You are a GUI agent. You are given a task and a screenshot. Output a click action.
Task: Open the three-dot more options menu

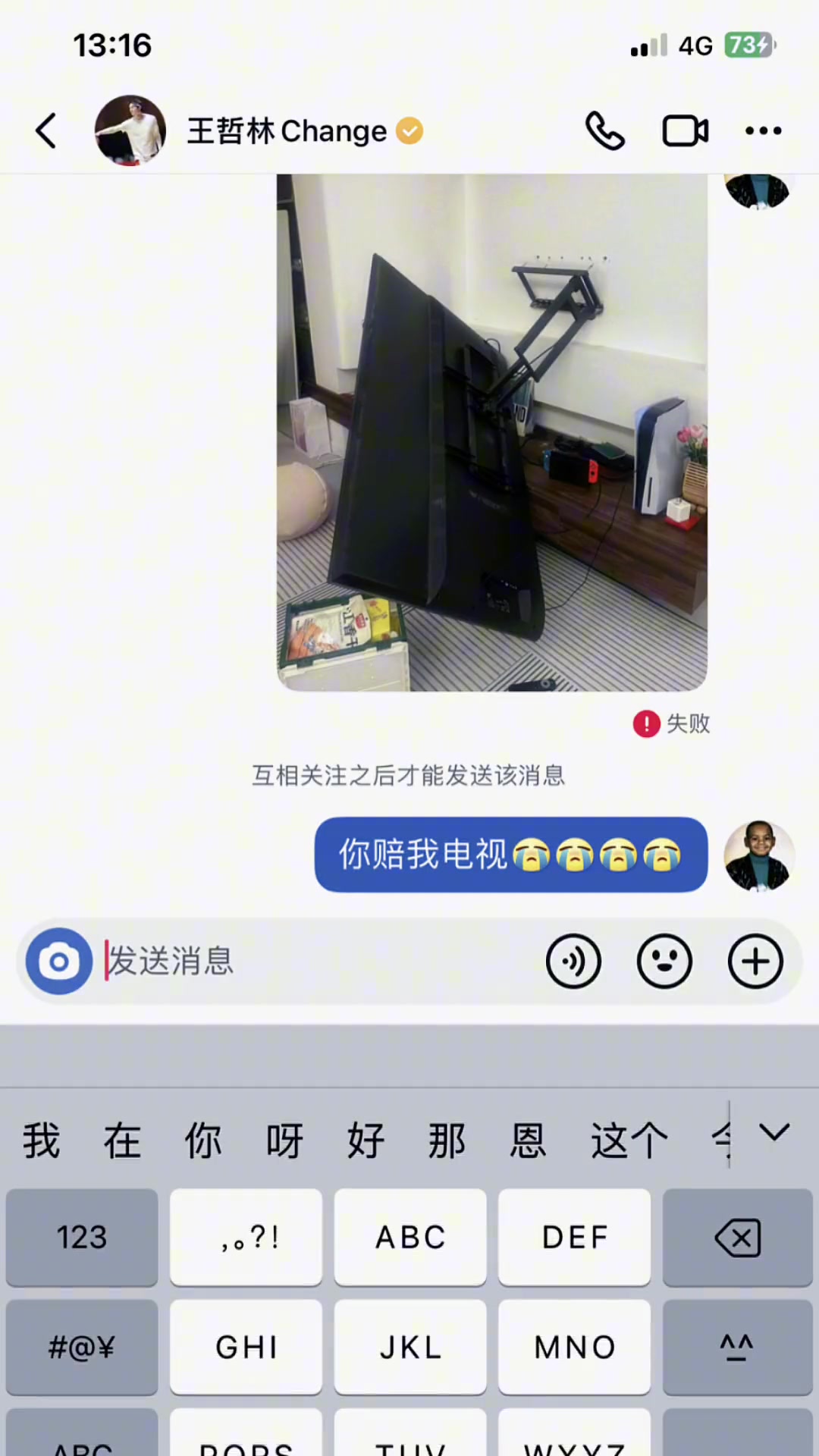[763, 130]
